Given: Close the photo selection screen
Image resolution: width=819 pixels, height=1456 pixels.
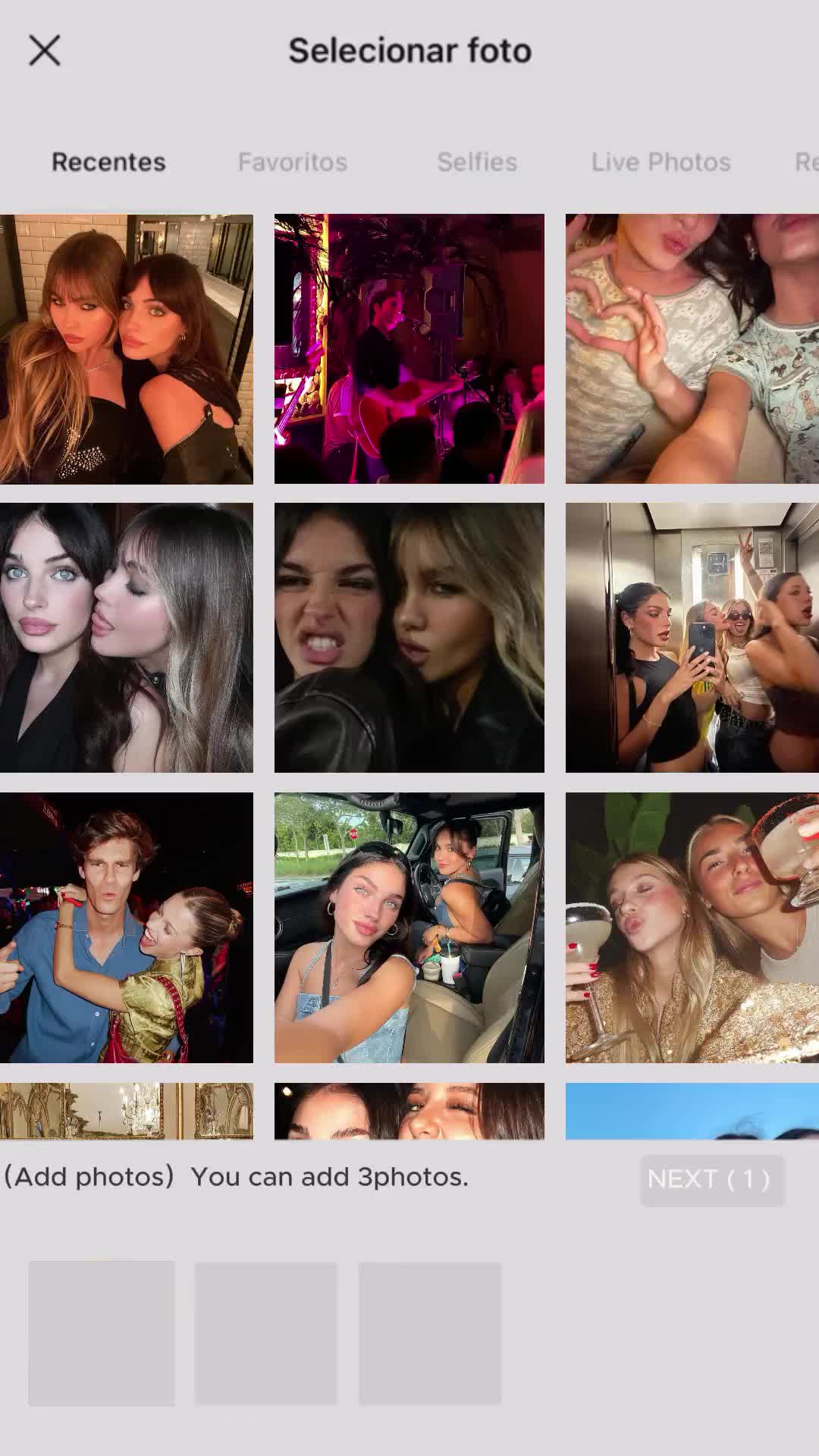Looking at the screenshot, I should click(45, 51).
